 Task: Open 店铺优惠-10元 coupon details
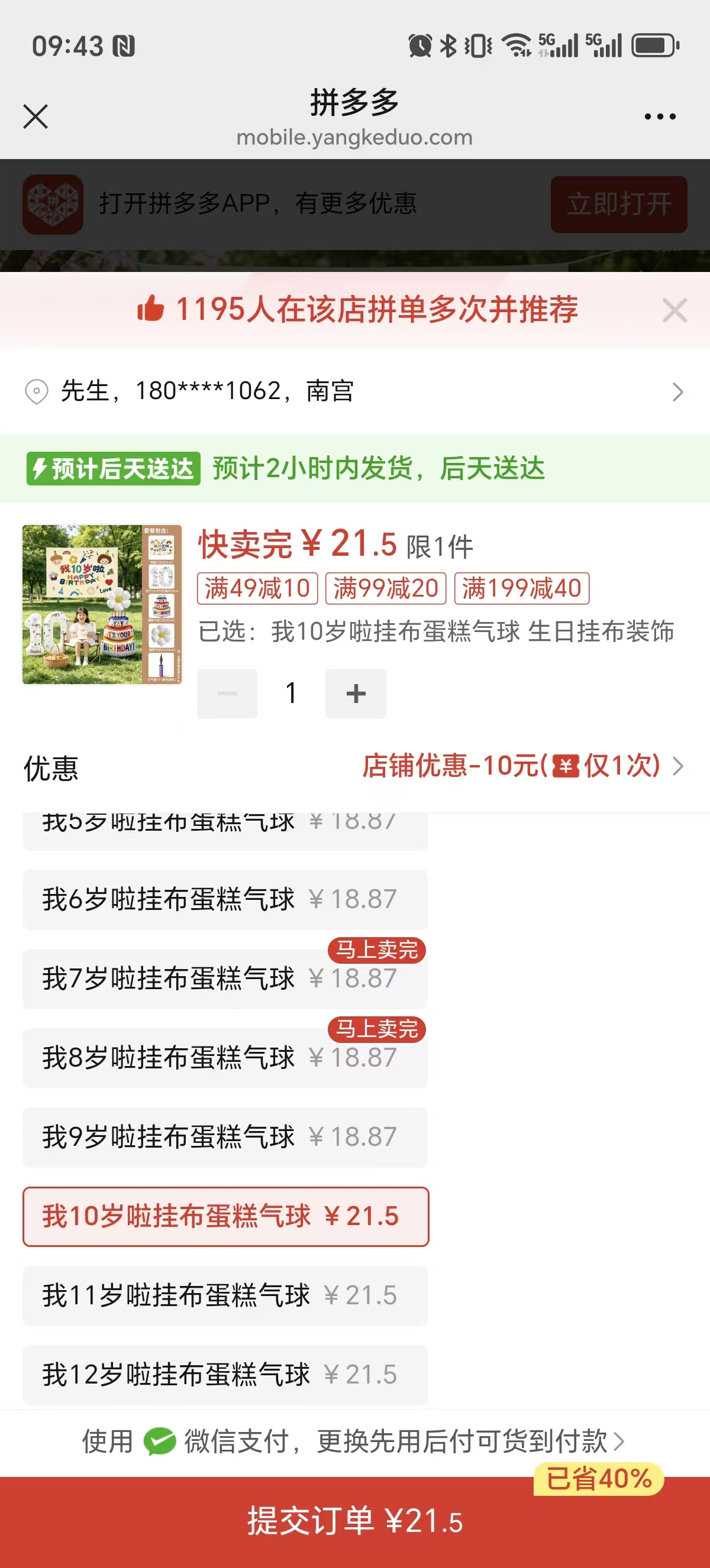[522, 766]
